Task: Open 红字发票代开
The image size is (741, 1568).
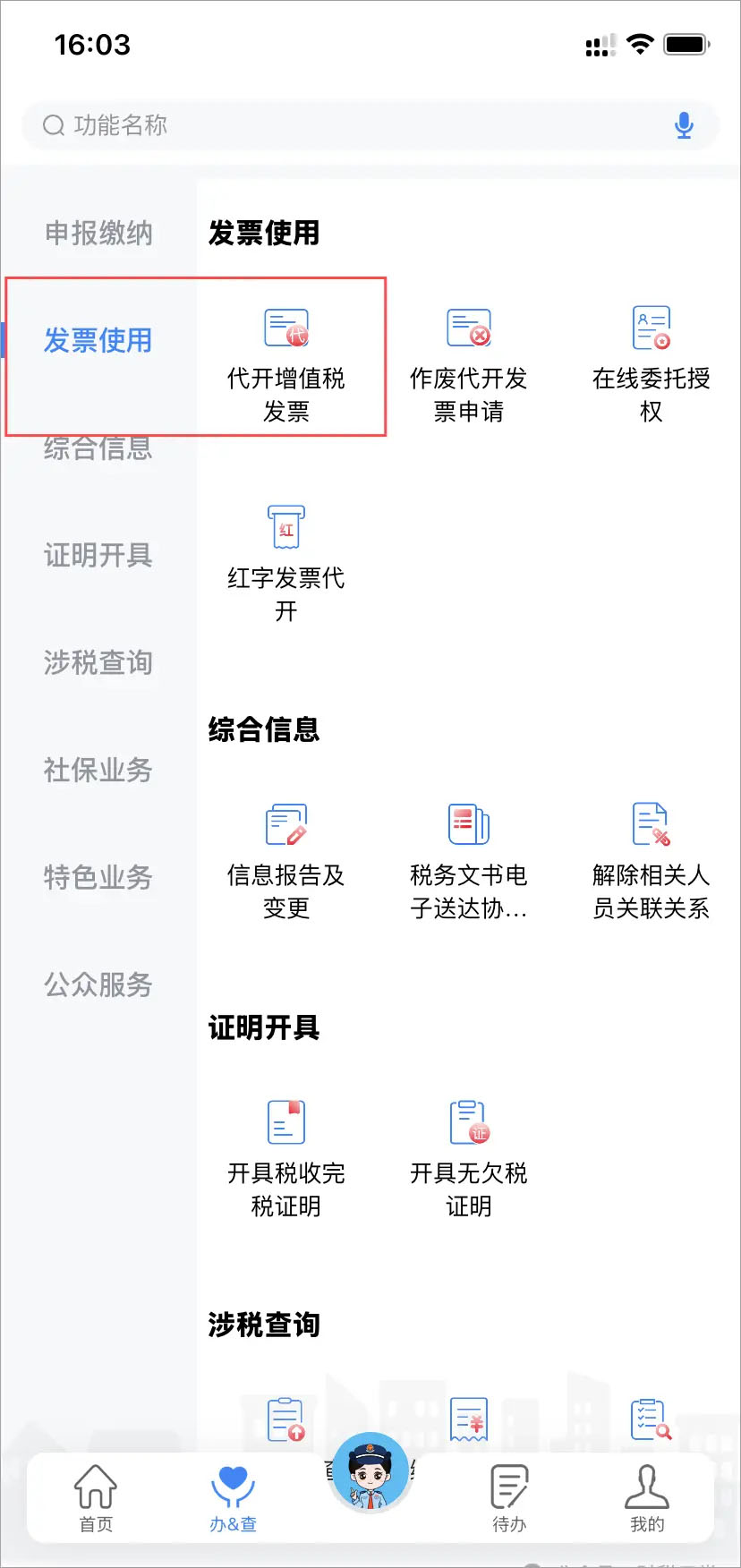Action: (x=286, y=564)
